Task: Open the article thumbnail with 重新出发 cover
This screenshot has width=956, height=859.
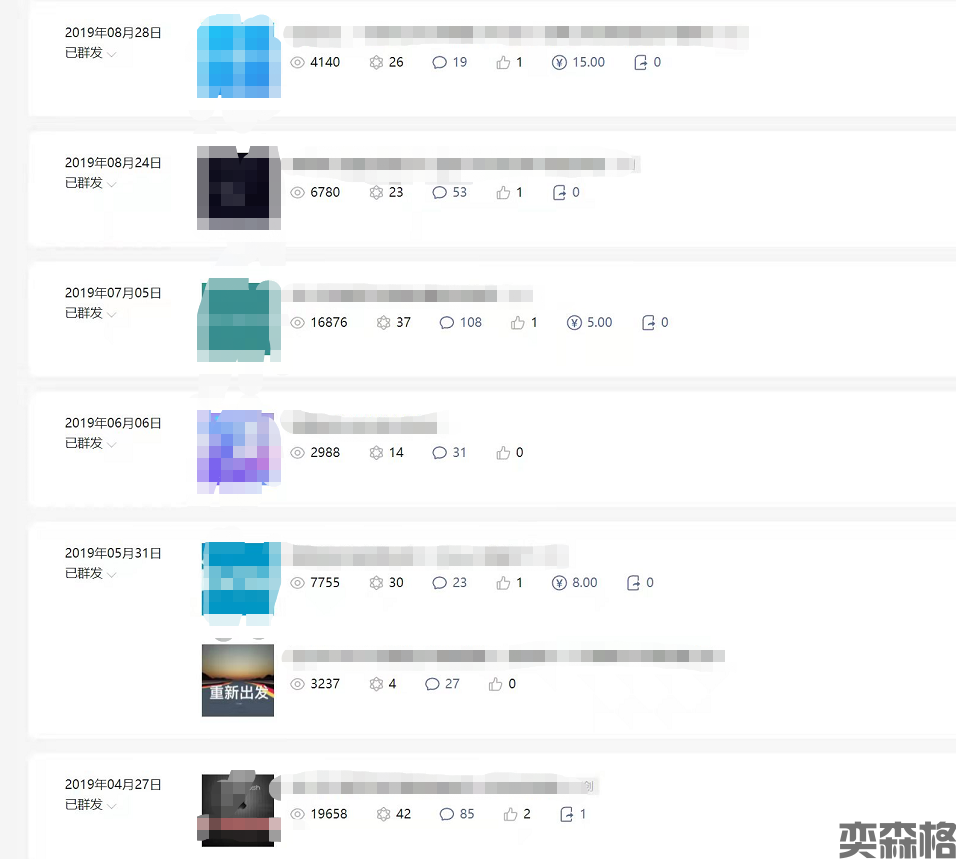Action: pos(238,680)
